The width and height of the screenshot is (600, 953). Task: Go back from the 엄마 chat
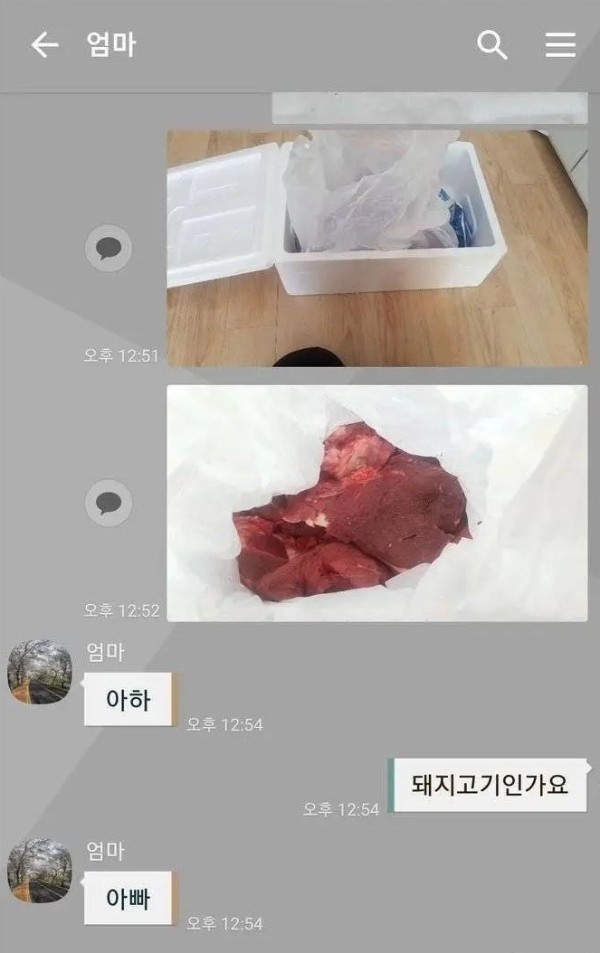[x=44, y=45]
